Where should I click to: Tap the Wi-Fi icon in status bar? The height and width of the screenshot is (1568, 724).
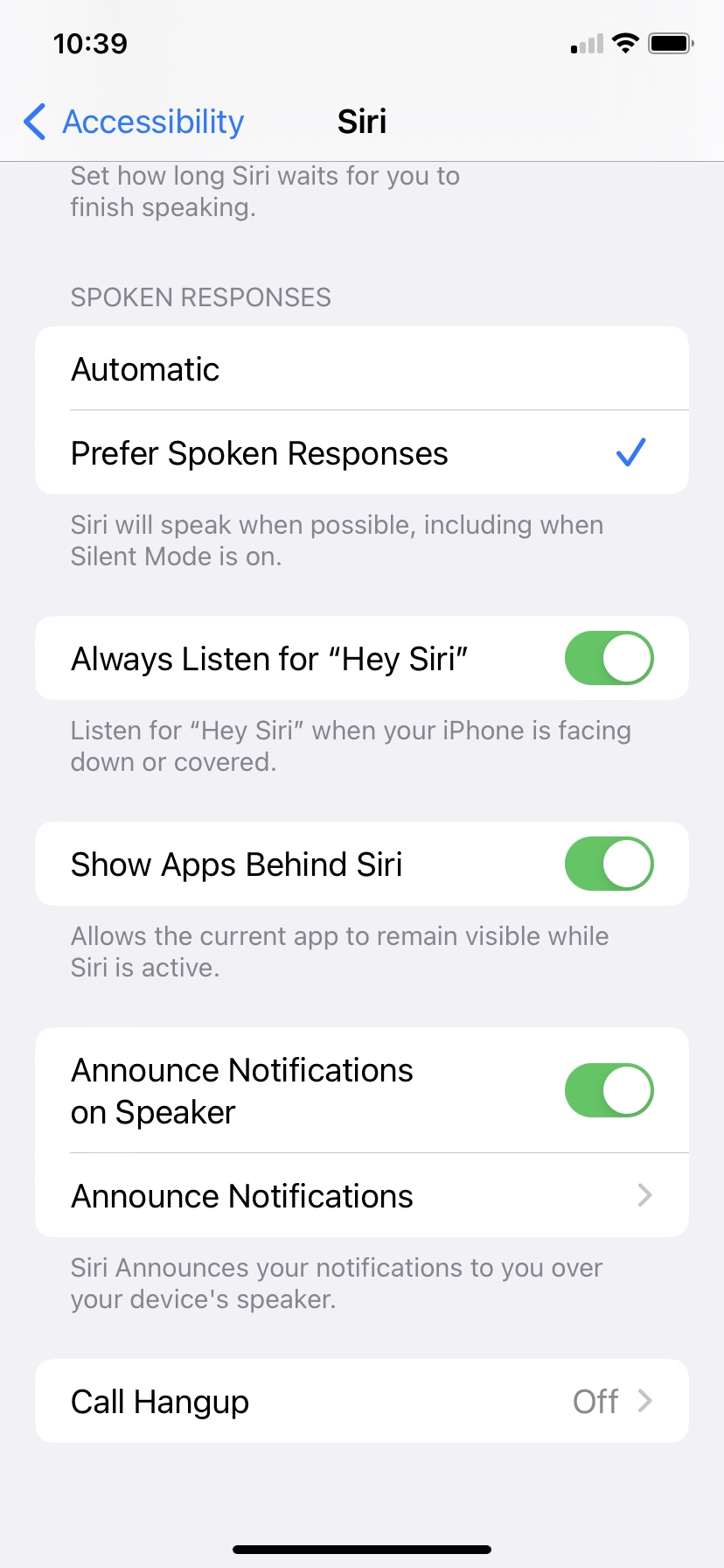(626, 42)
